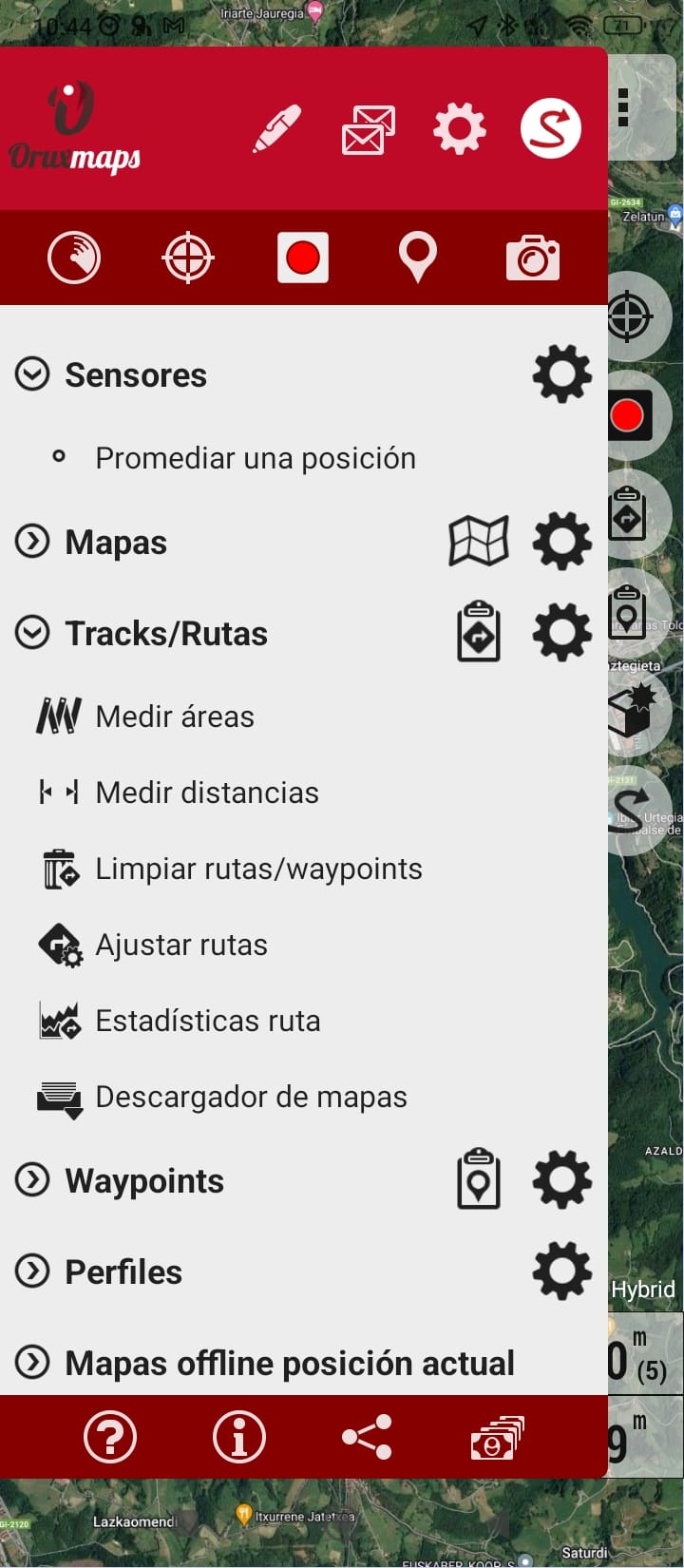Collapse the Sensores section
Image resolution: width=684 pixels, height=1568 pixels.
pos(32,374)
